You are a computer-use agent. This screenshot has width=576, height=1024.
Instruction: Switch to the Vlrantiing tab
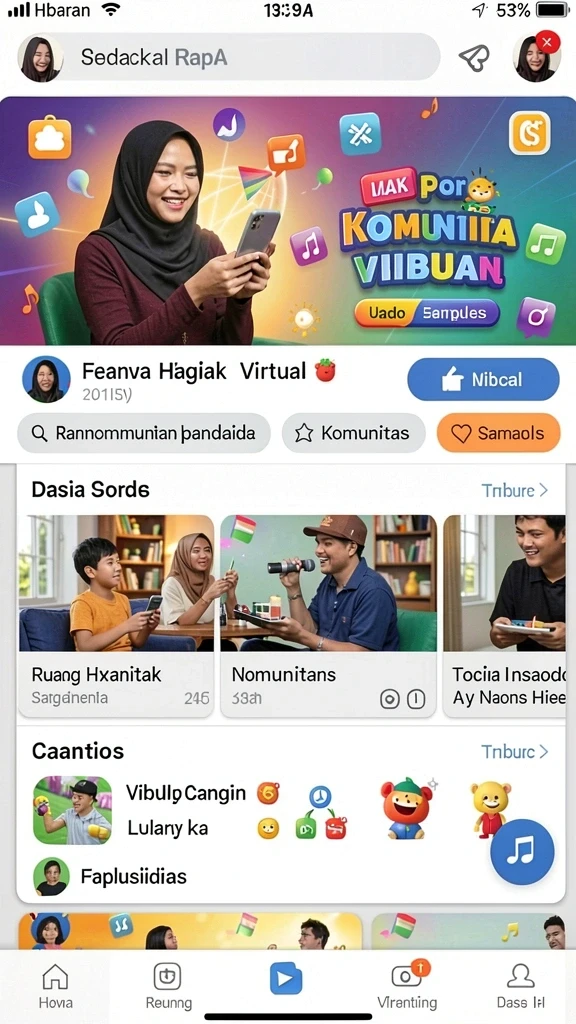click(407, 986)
